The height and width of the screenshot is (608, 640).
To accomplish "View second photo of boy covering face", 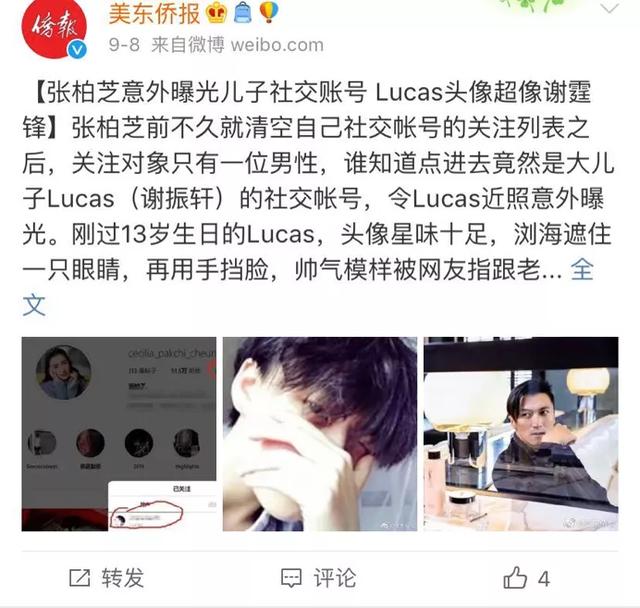I will [x=320, y=433].
